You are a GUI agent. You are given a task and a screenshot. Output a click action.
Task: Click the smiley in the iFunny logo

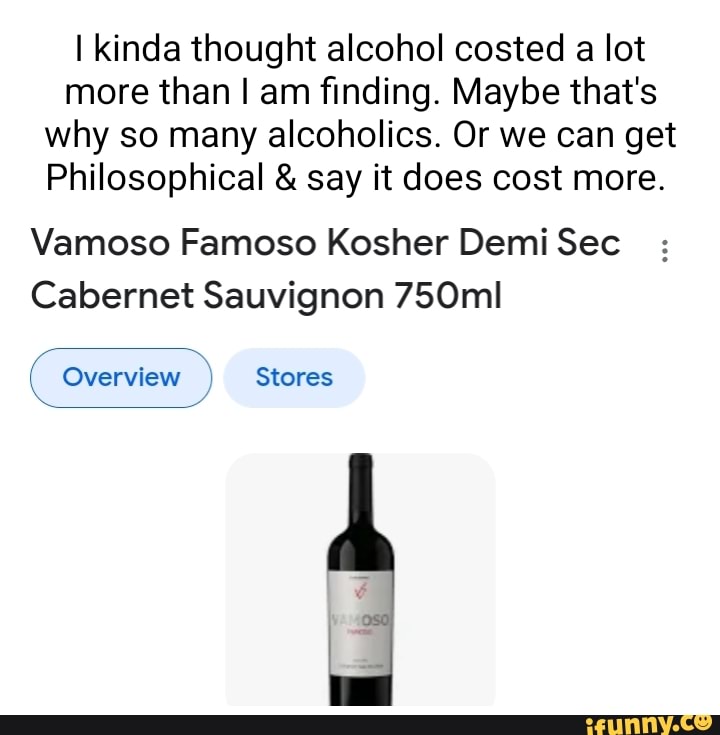point(706,722)
